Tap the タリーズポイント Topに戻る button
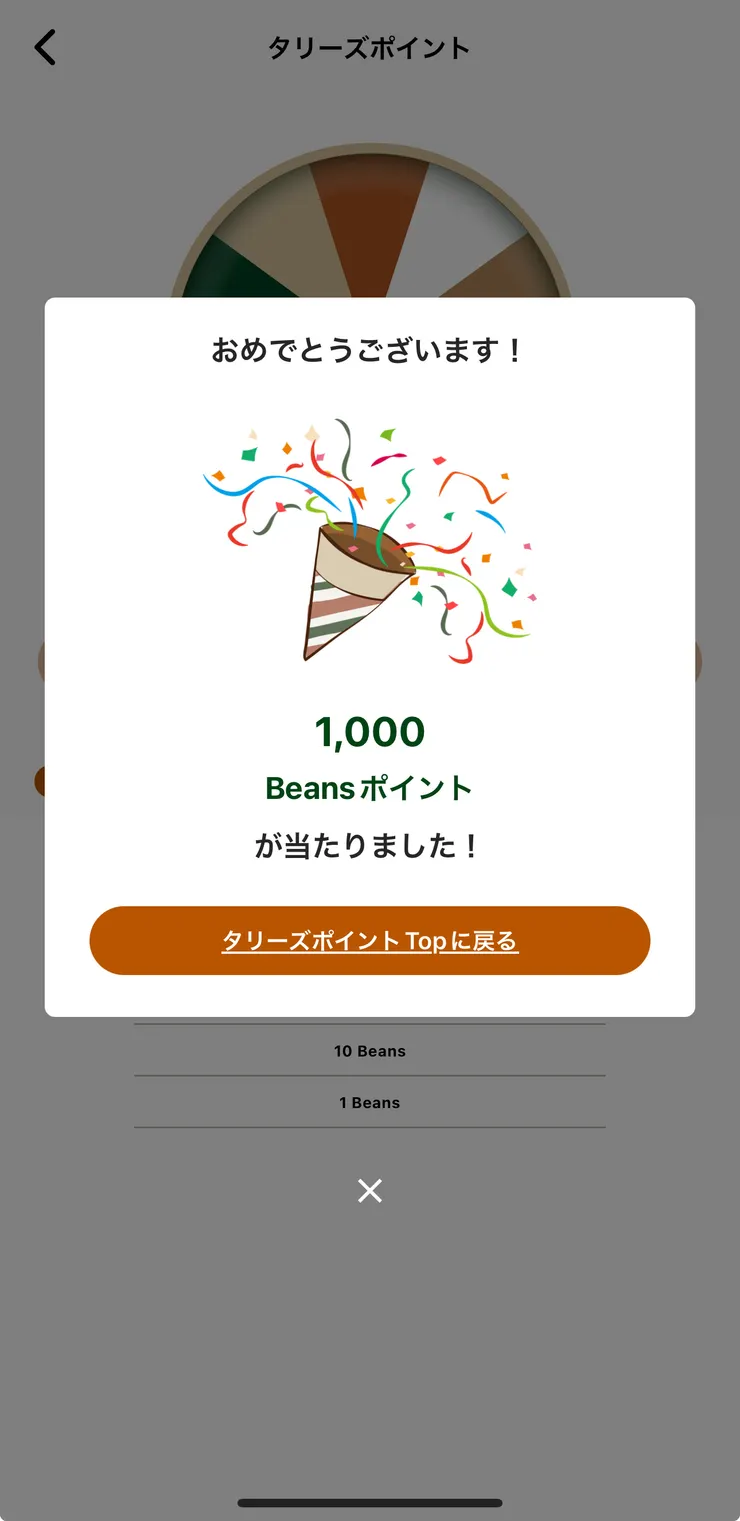This screenshot has height=1521, width=740. coord(370,940)
